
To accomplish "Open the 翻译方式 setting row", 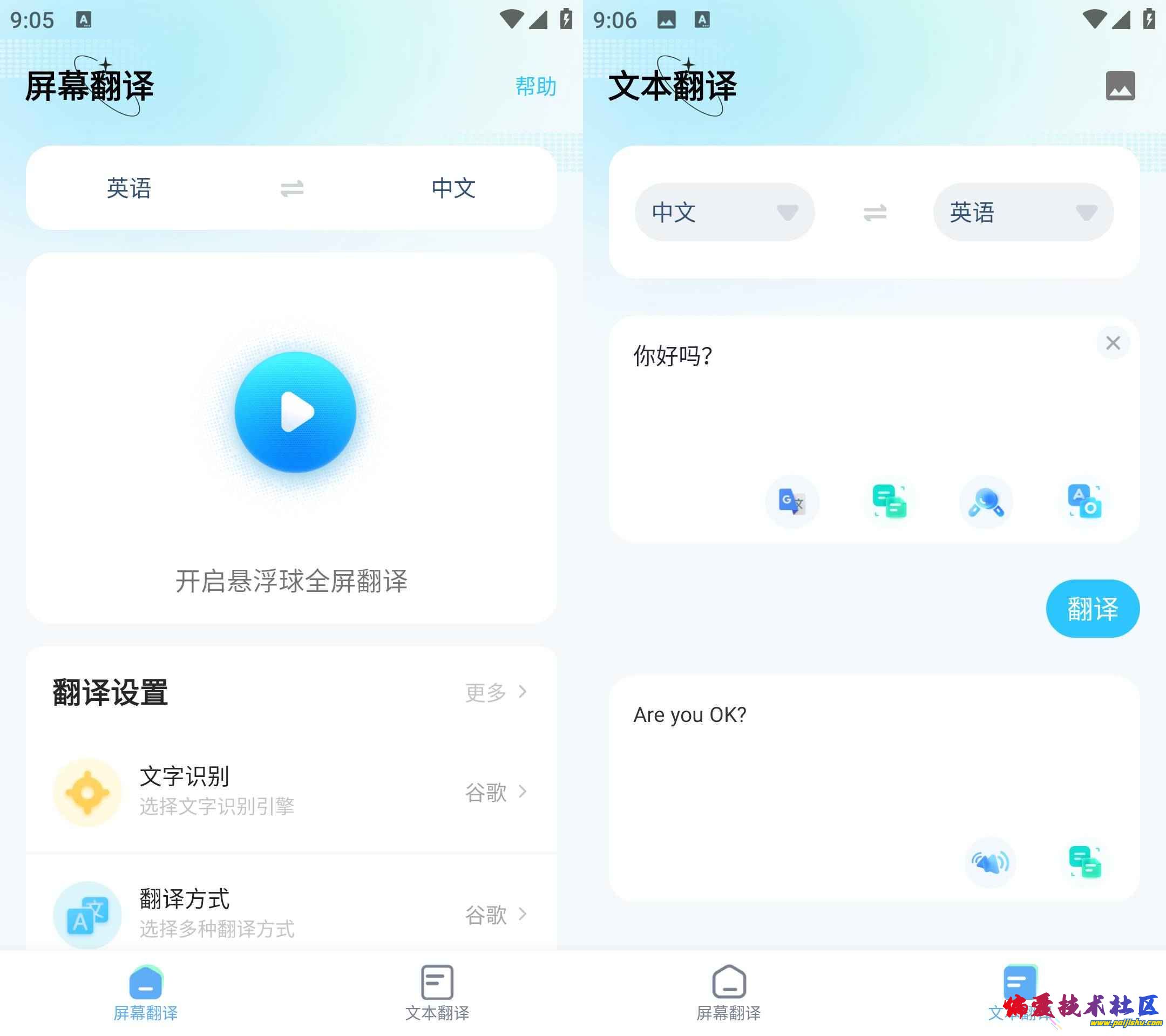I will [291, 914].
